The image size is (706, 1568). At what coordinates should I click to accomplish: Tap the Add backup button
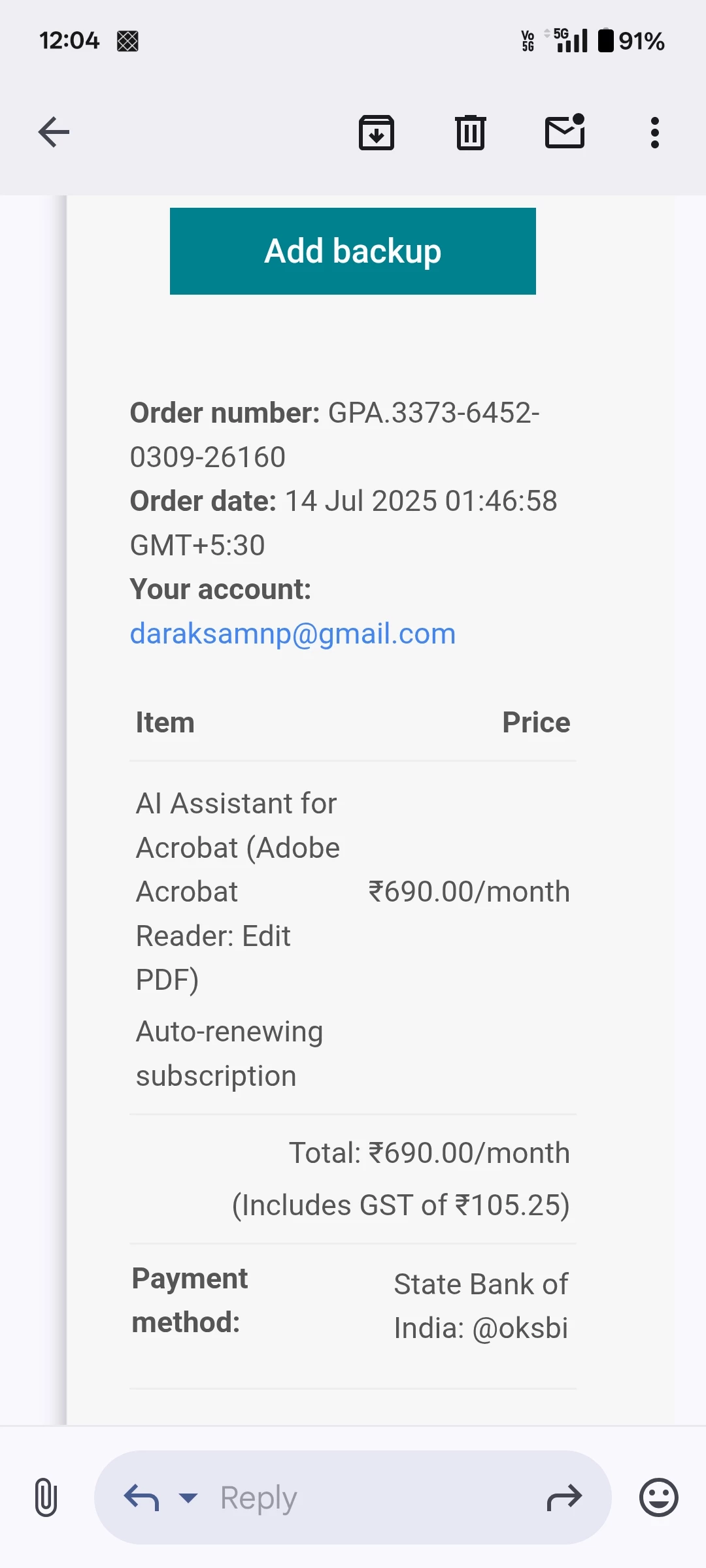click(353, 252)
